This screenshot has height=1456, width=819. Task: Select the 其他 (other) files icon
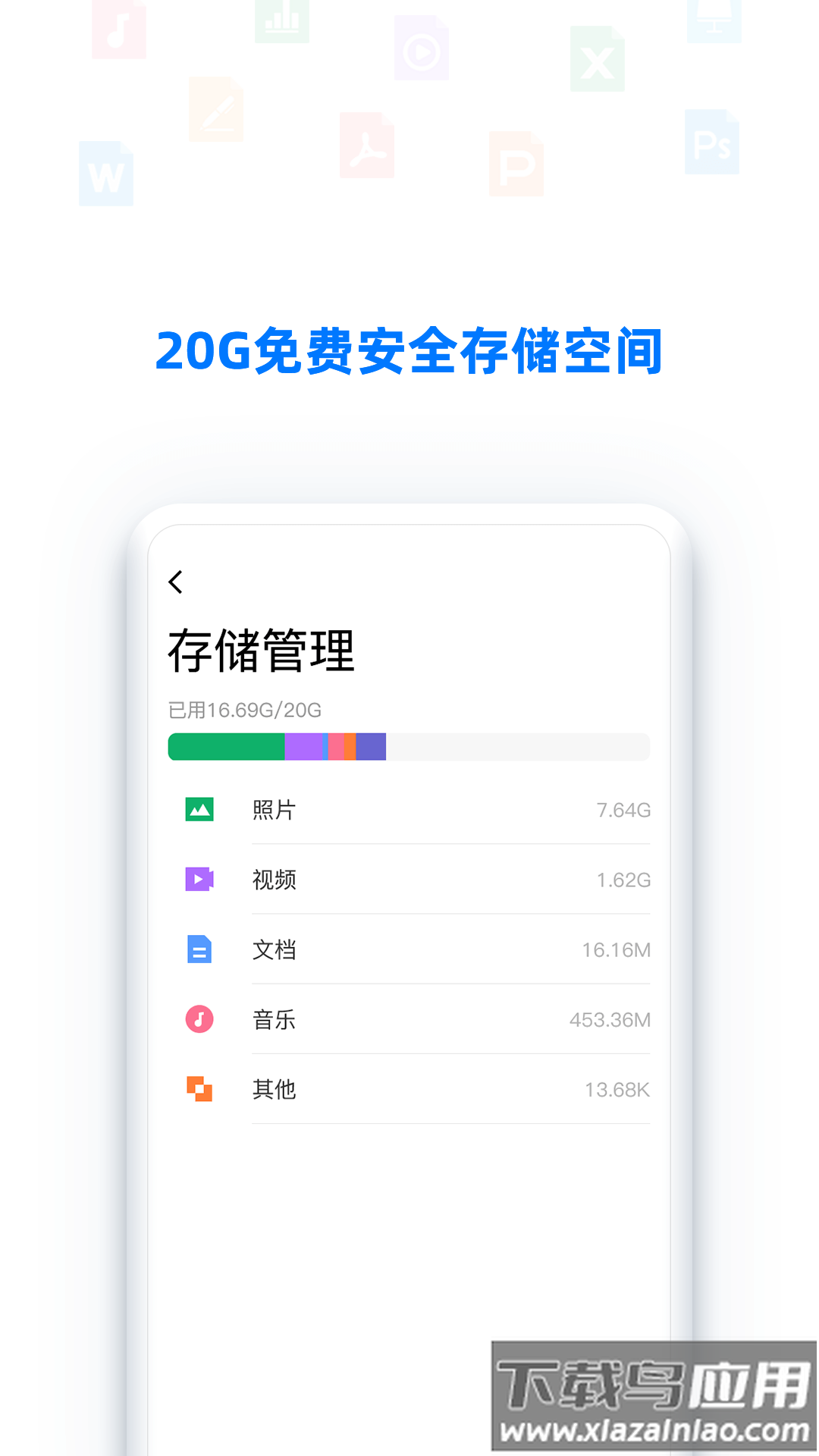point(199,1089)
